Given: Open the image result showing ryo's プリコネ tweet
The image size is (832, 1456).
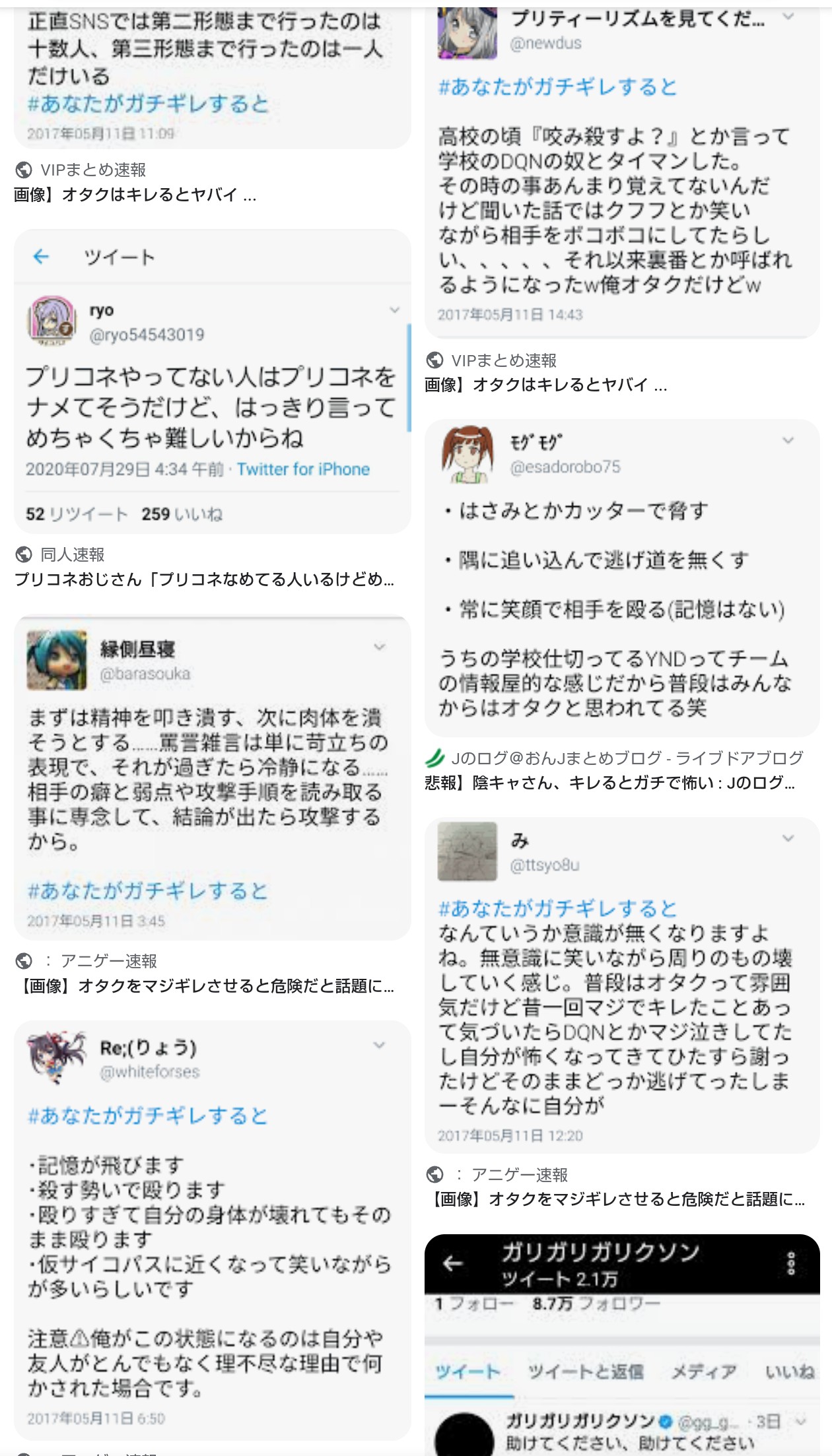Looking at the screenshot, I should (212, 381).
